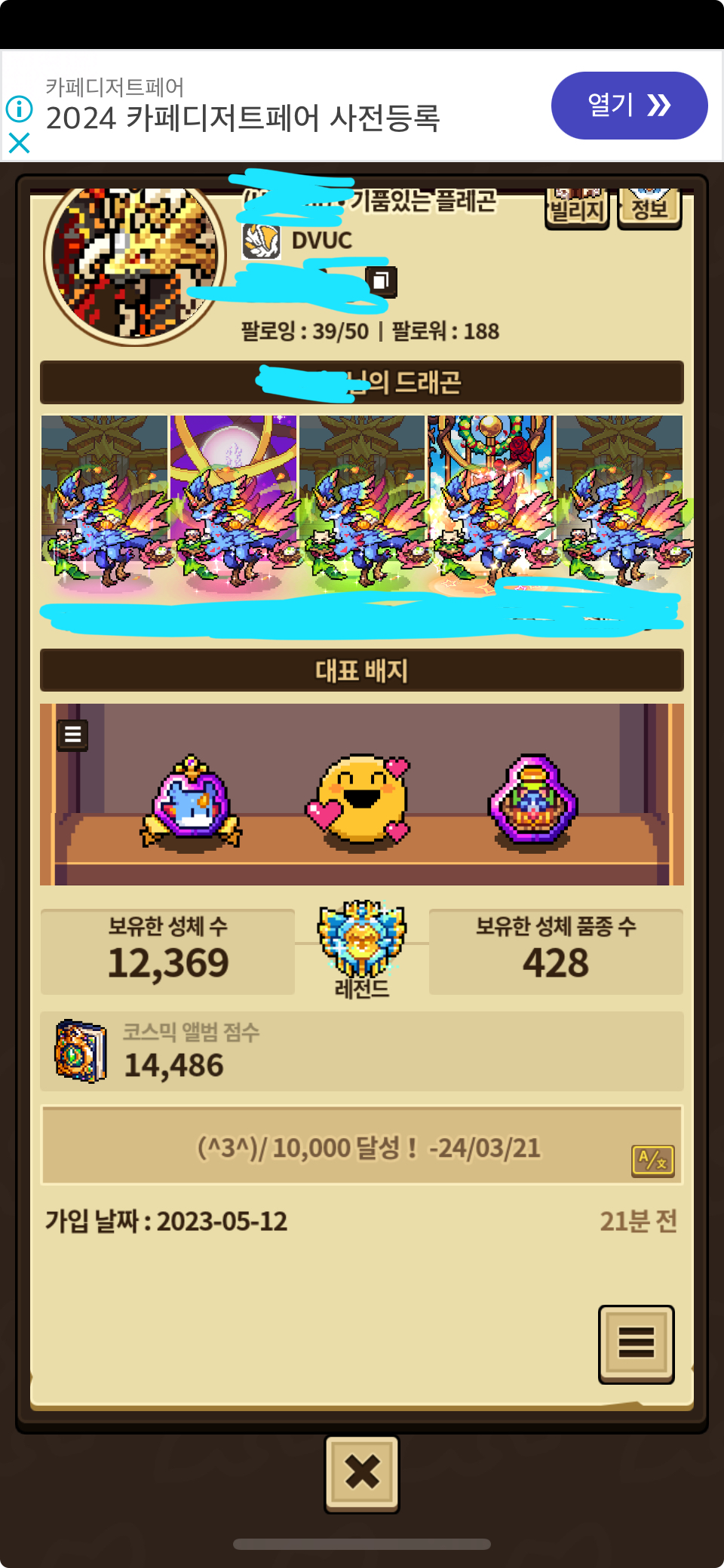Dismiss the ad banner with X

(19, 143)
